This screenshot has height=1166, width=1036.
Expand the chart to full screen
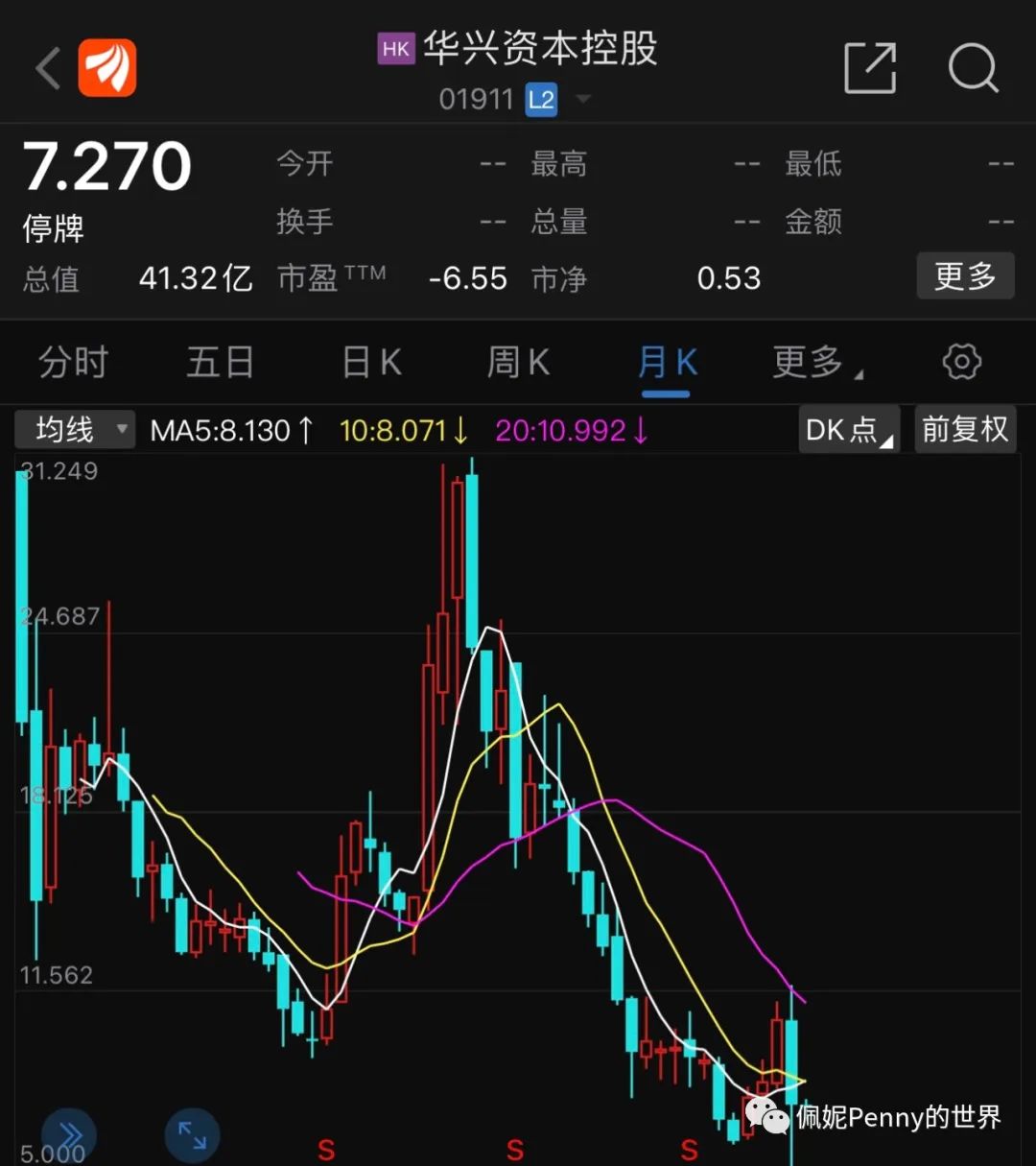click(x=193, y=1135)
